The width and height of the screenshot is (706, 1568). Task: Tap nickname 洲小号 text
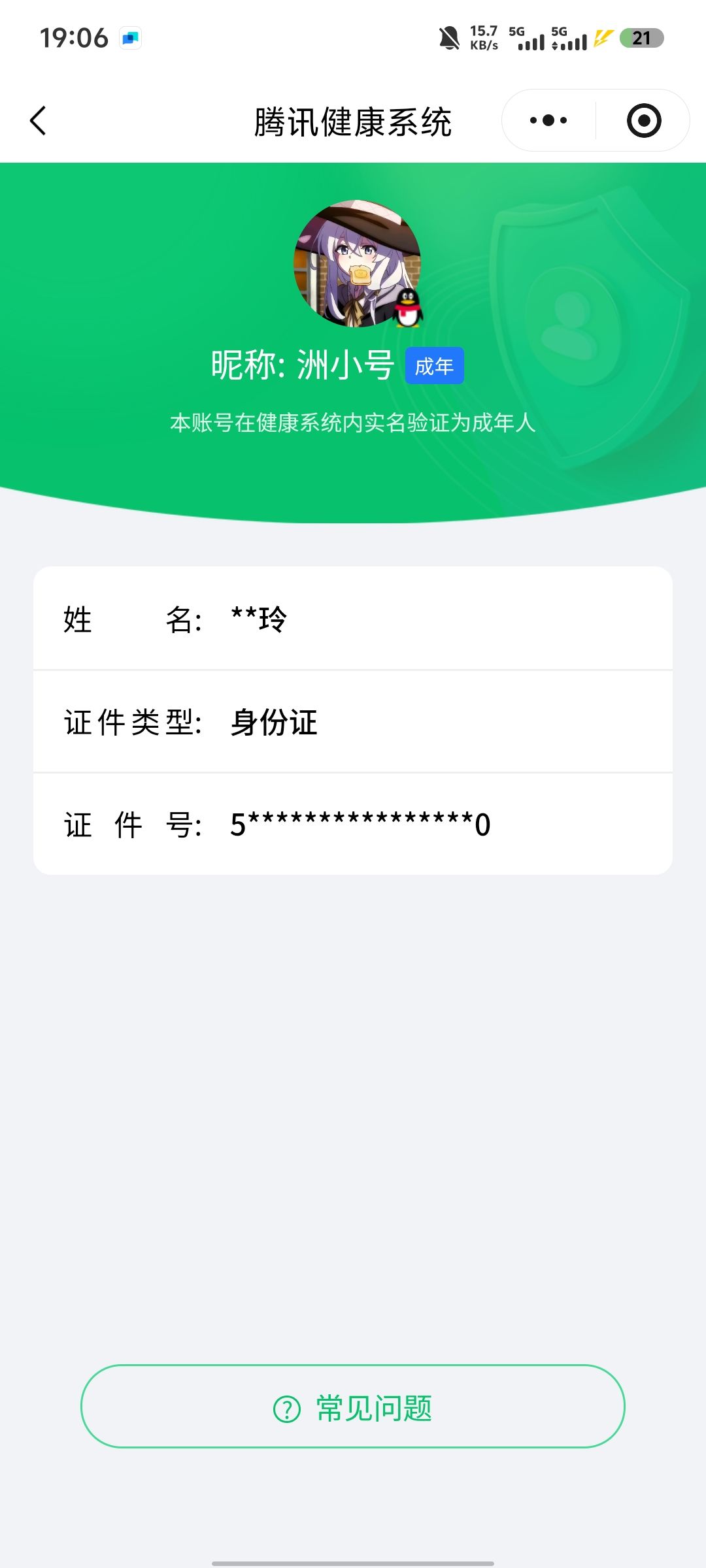coord(345,365)
